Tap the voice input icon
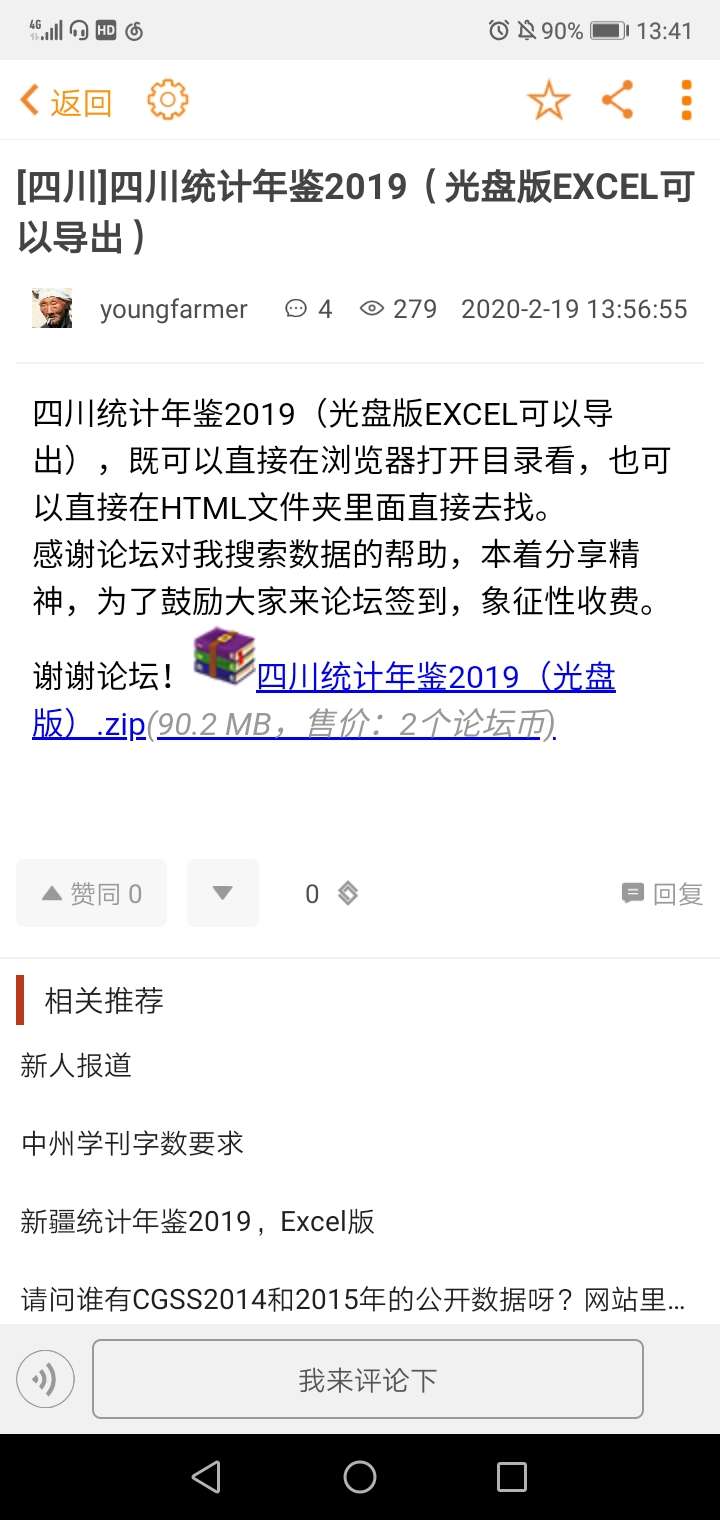 click(45, 1379)
